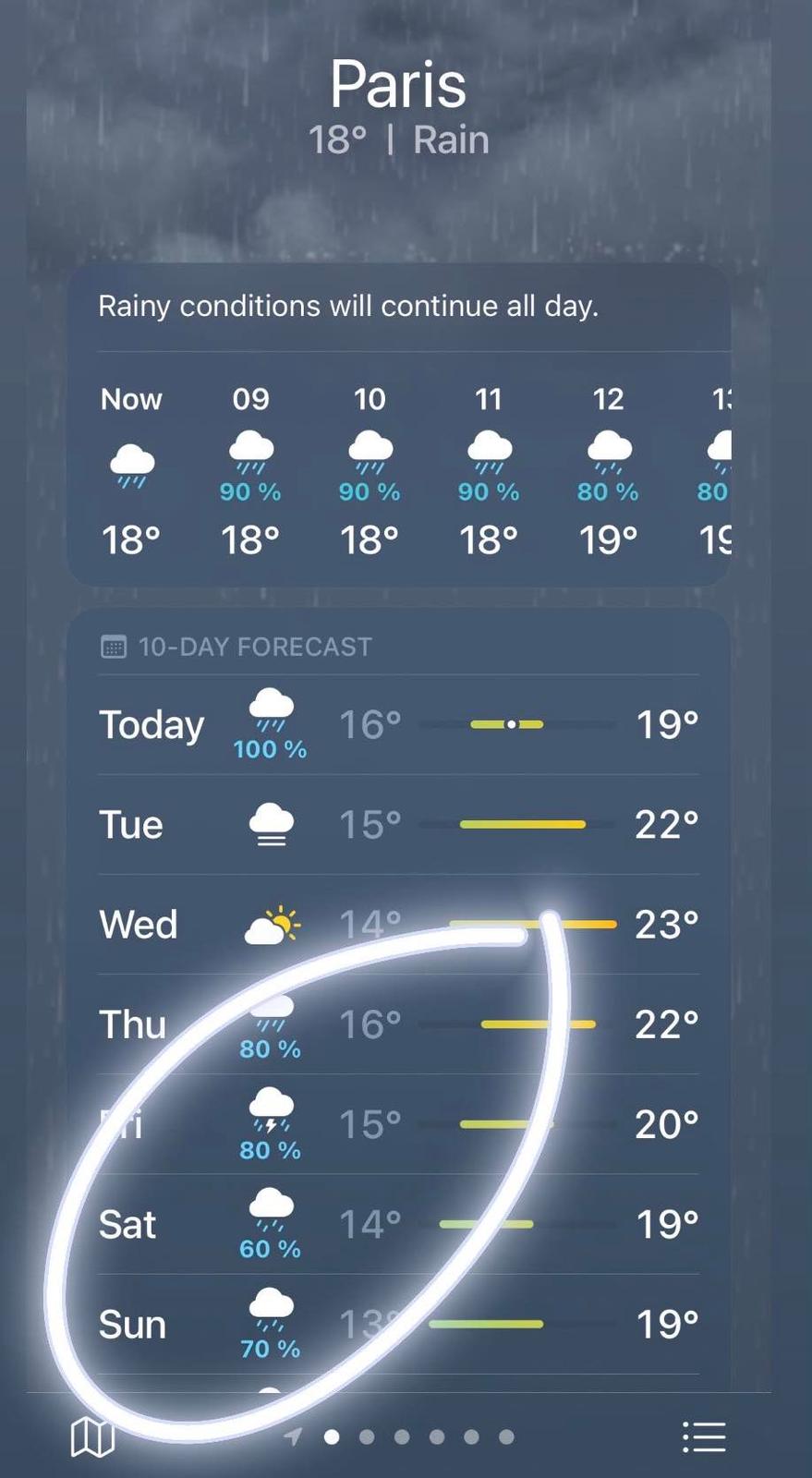Open the saved cities list
The image size is (812, 1478).
pos(704,1436)
